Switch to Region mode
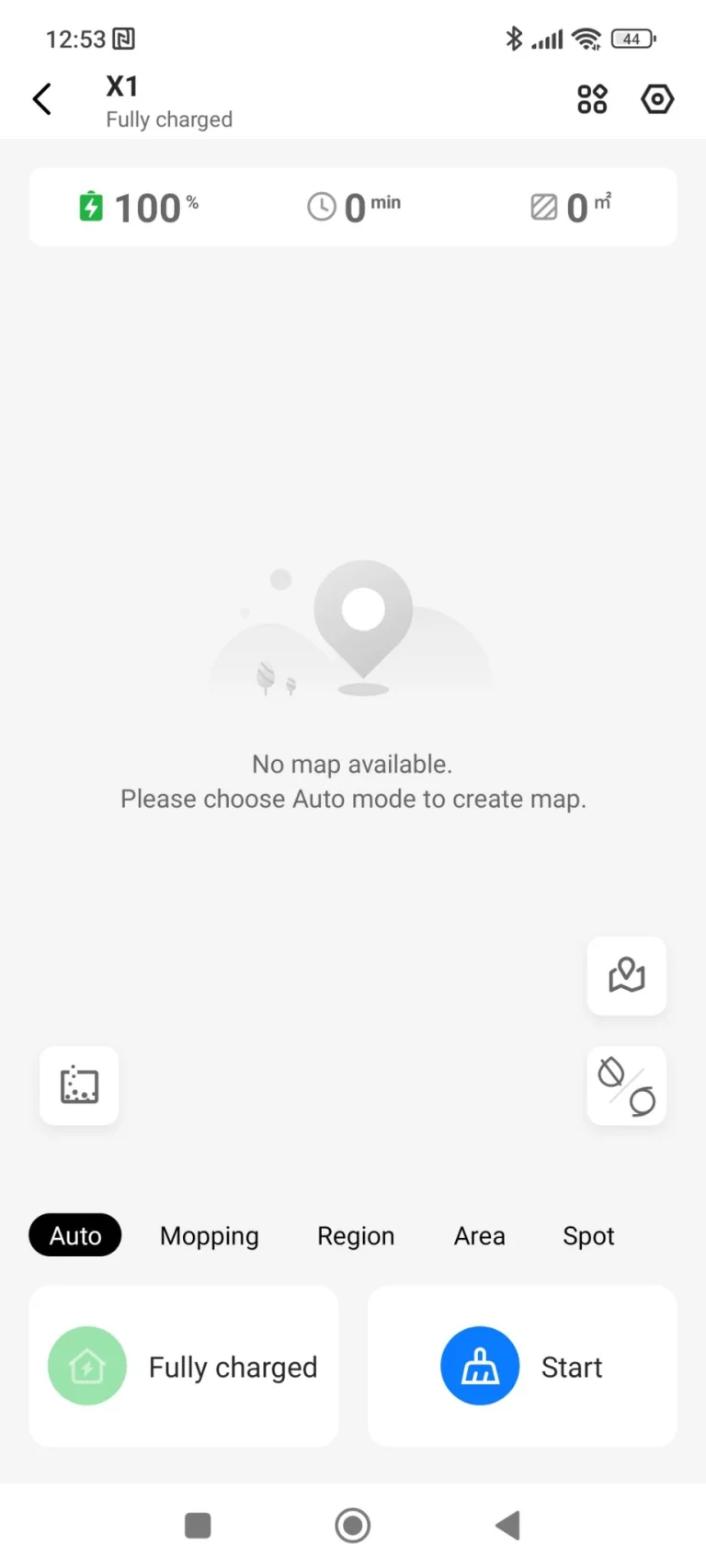 point(356,1235)
